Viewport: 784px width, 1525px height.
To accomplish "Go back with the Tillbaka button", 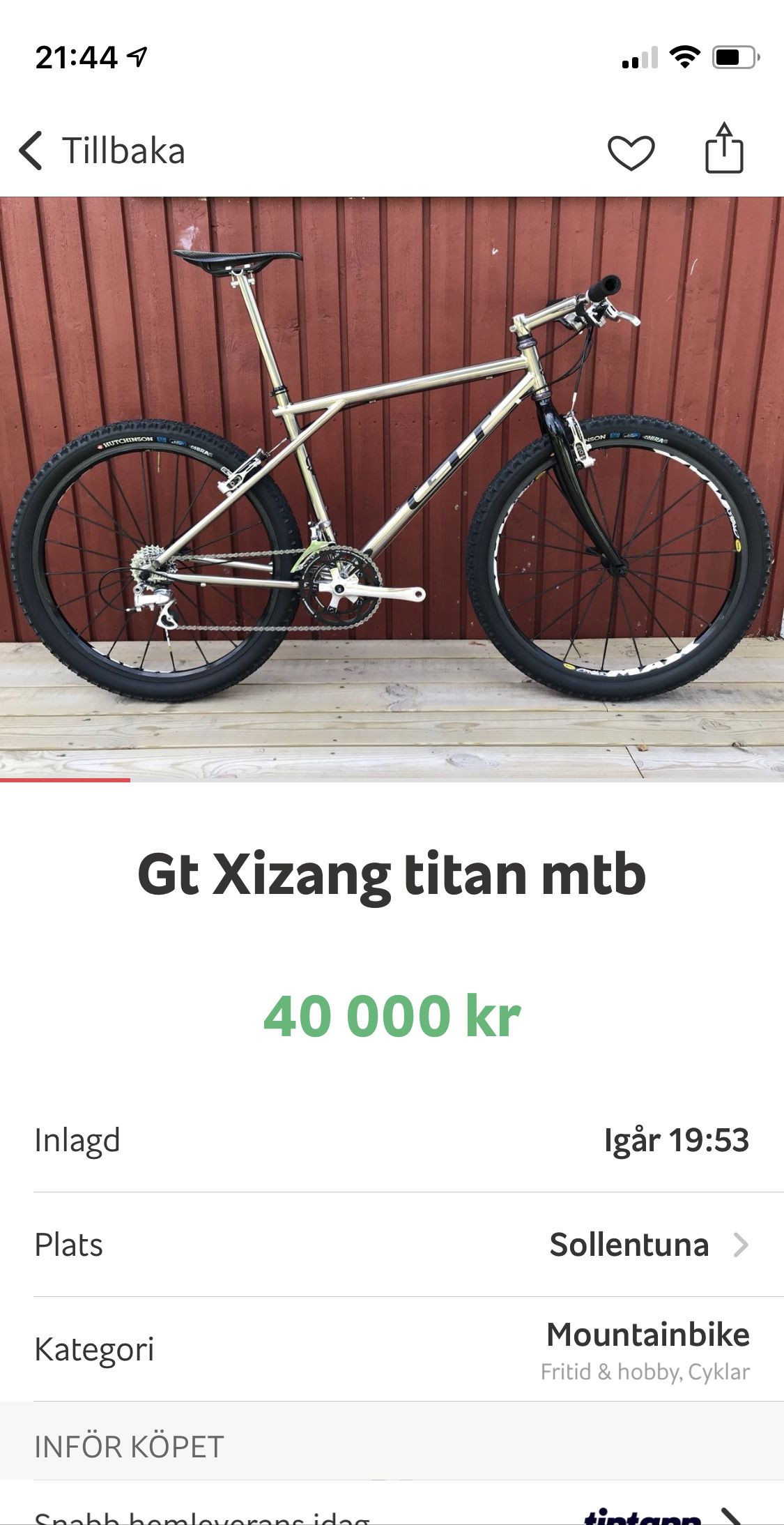I will (103, 151).
